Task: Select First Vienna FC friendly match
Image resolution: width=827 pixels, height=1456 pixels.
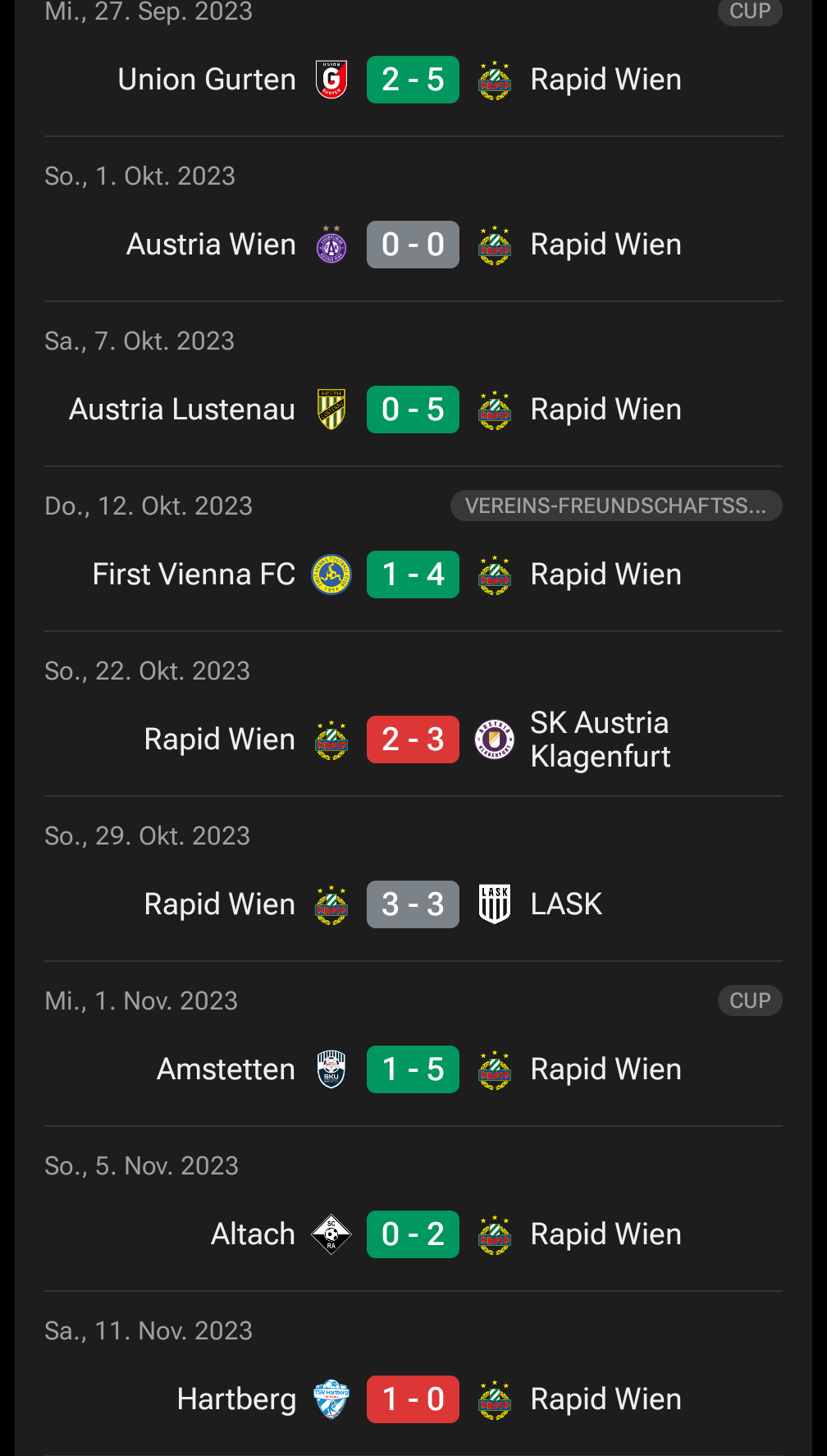Action: coord(413,575)
